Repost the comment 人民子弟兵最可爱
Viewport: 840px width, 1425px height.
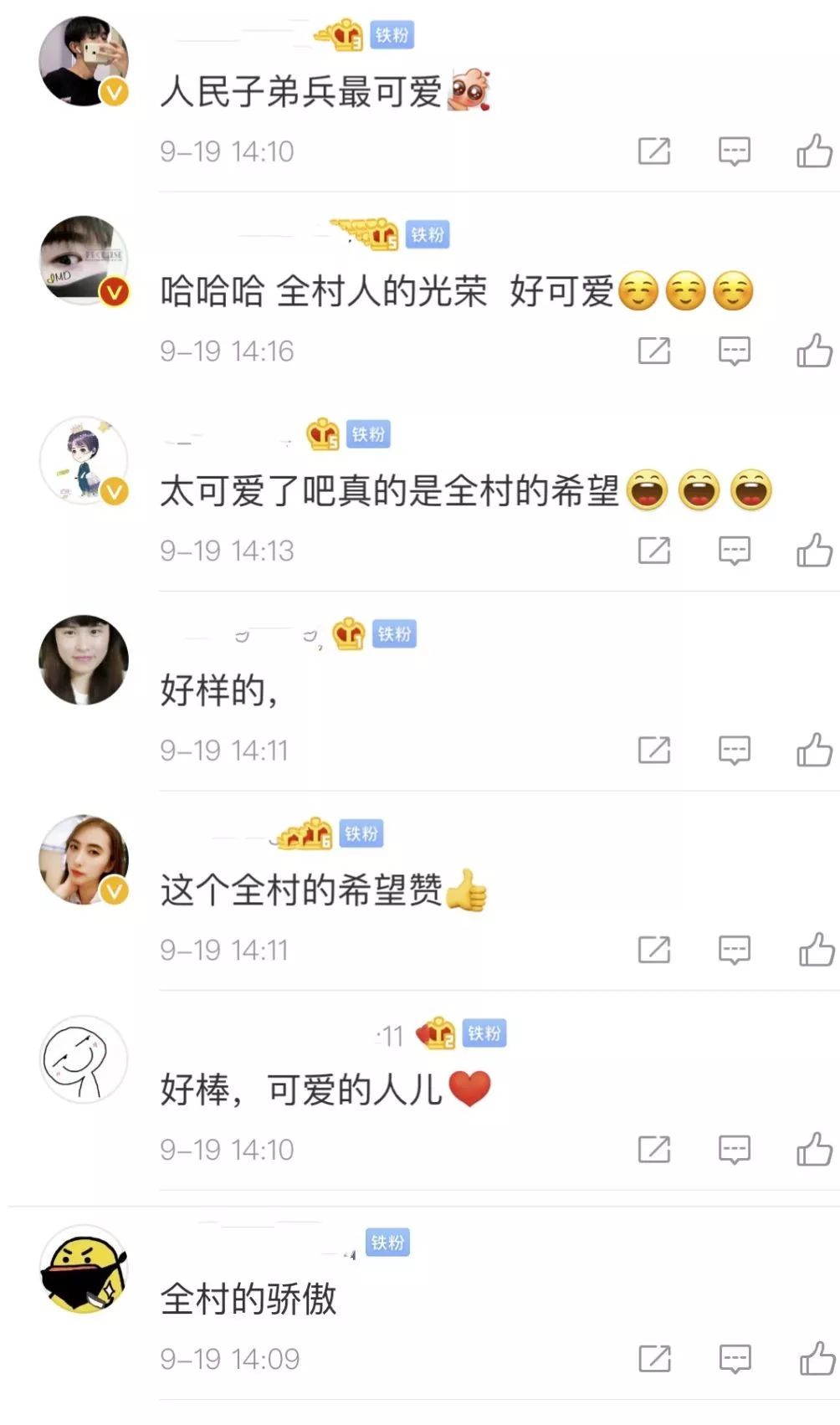pos(654,151)
